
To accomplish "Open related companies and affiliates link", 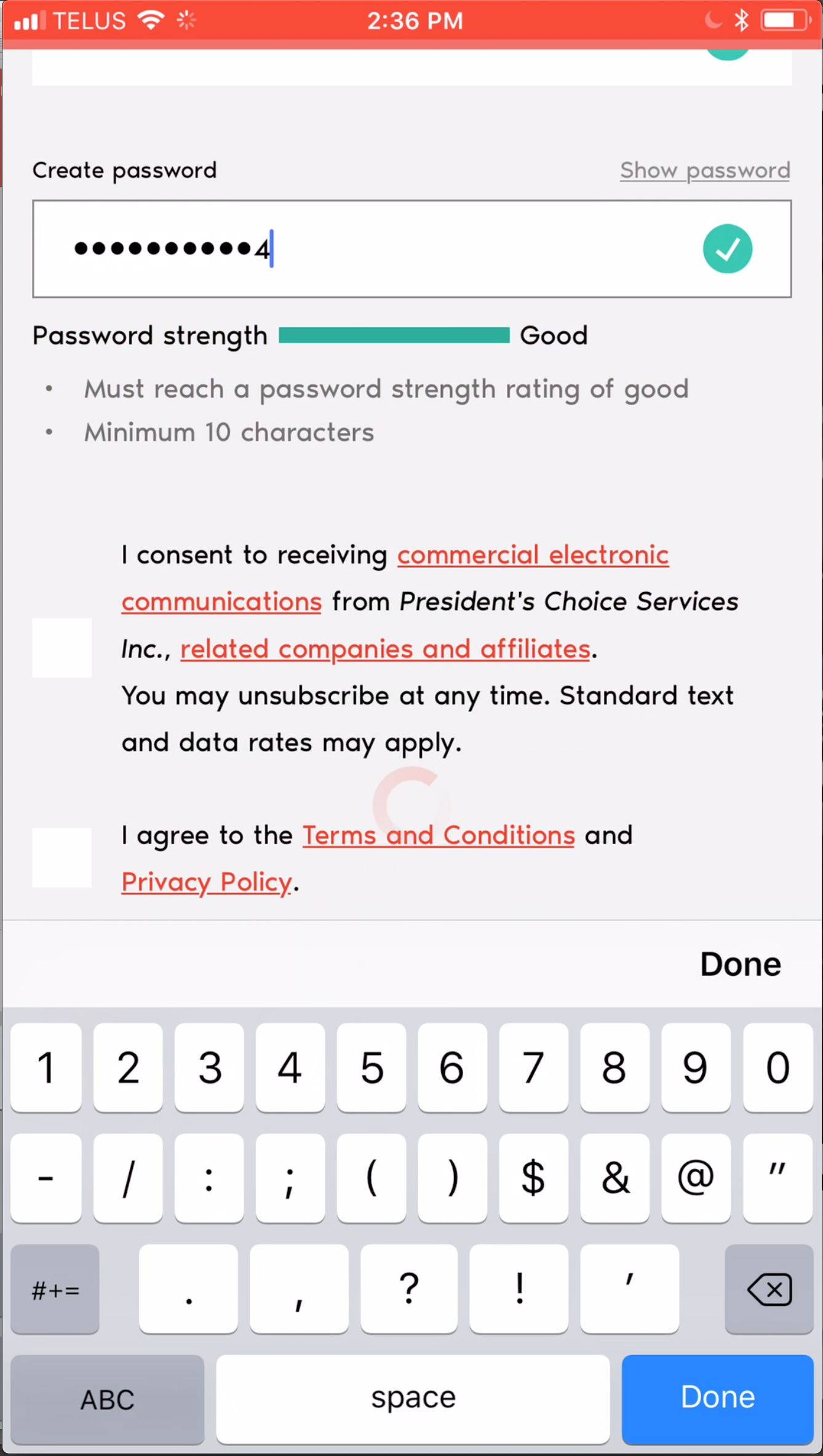I will tap(386, 649).
